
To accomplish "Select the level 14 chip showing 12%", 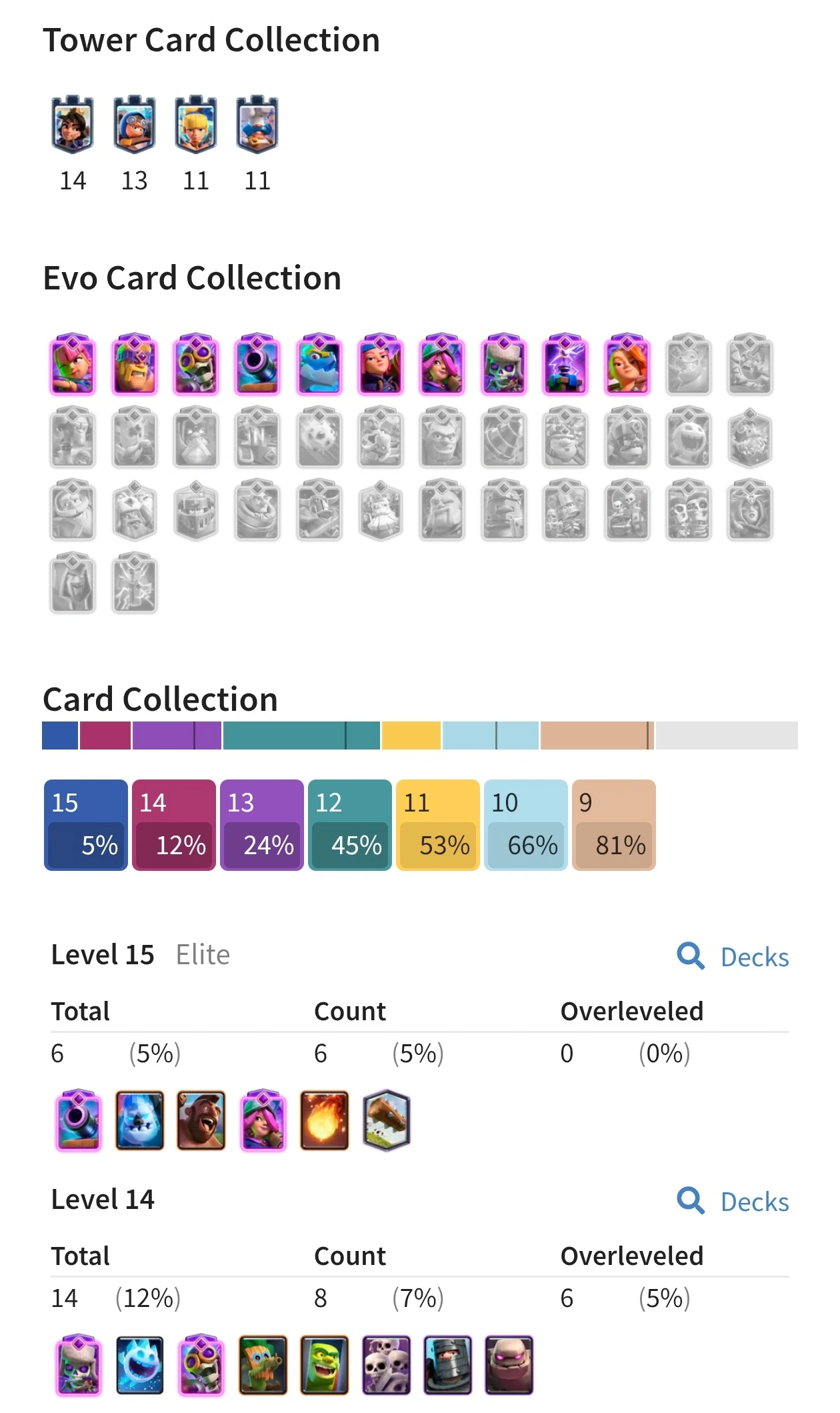I will tap(173, 825).
